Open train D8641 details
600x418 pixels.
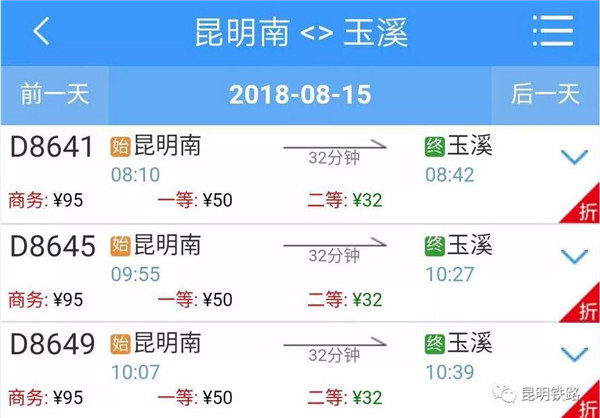[x=52, y=147]
